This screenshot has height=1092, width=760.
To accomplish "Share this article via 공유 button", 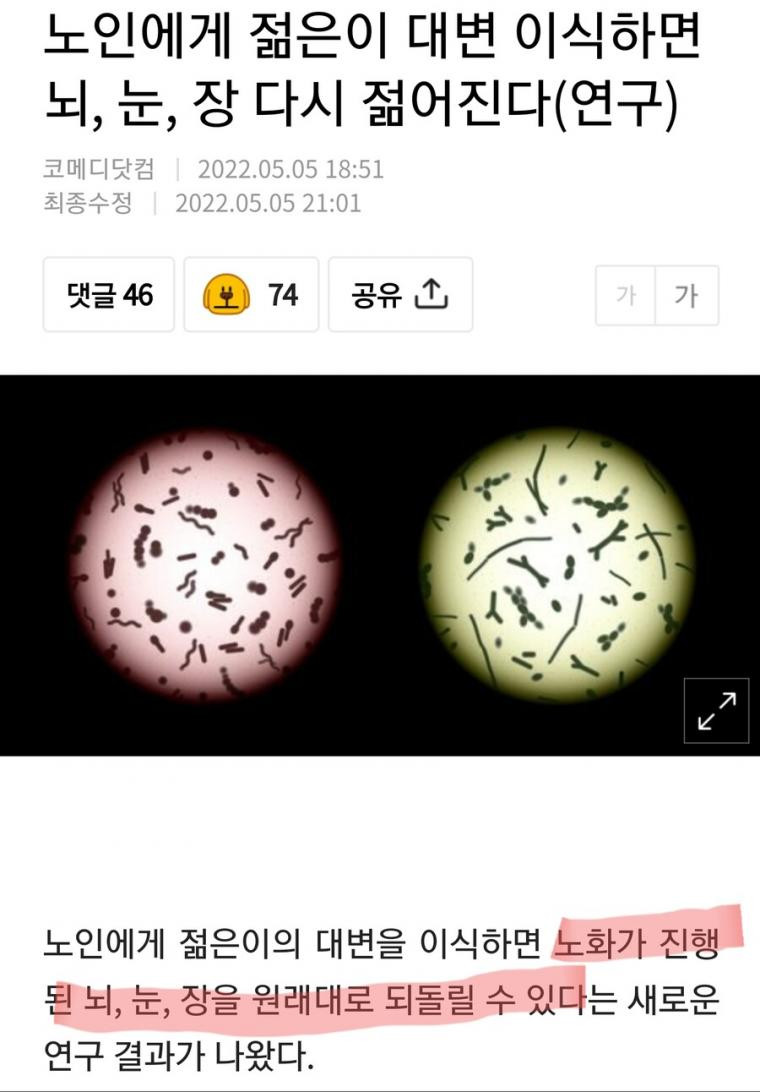I will coord(400,295).
